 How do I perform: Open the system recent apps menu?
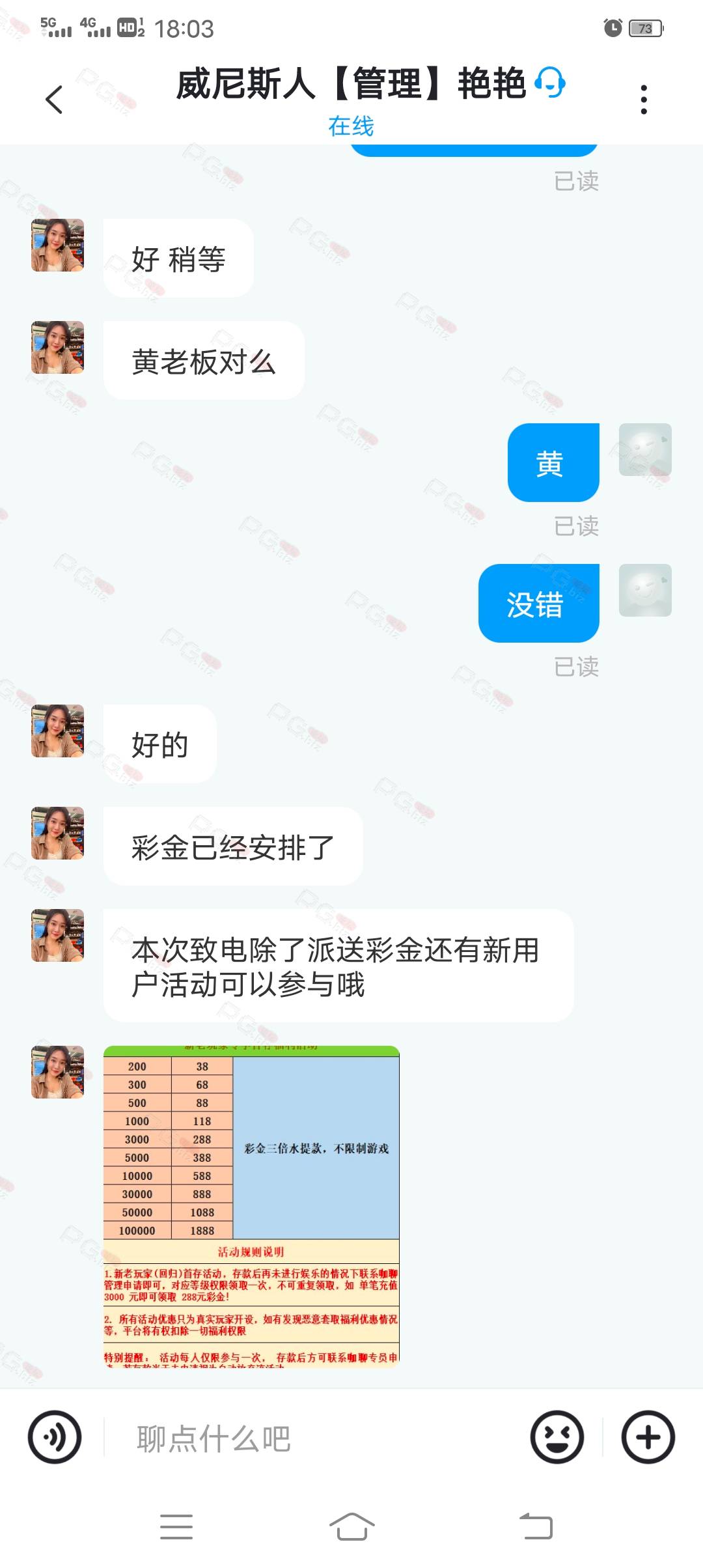(176, 1526)
